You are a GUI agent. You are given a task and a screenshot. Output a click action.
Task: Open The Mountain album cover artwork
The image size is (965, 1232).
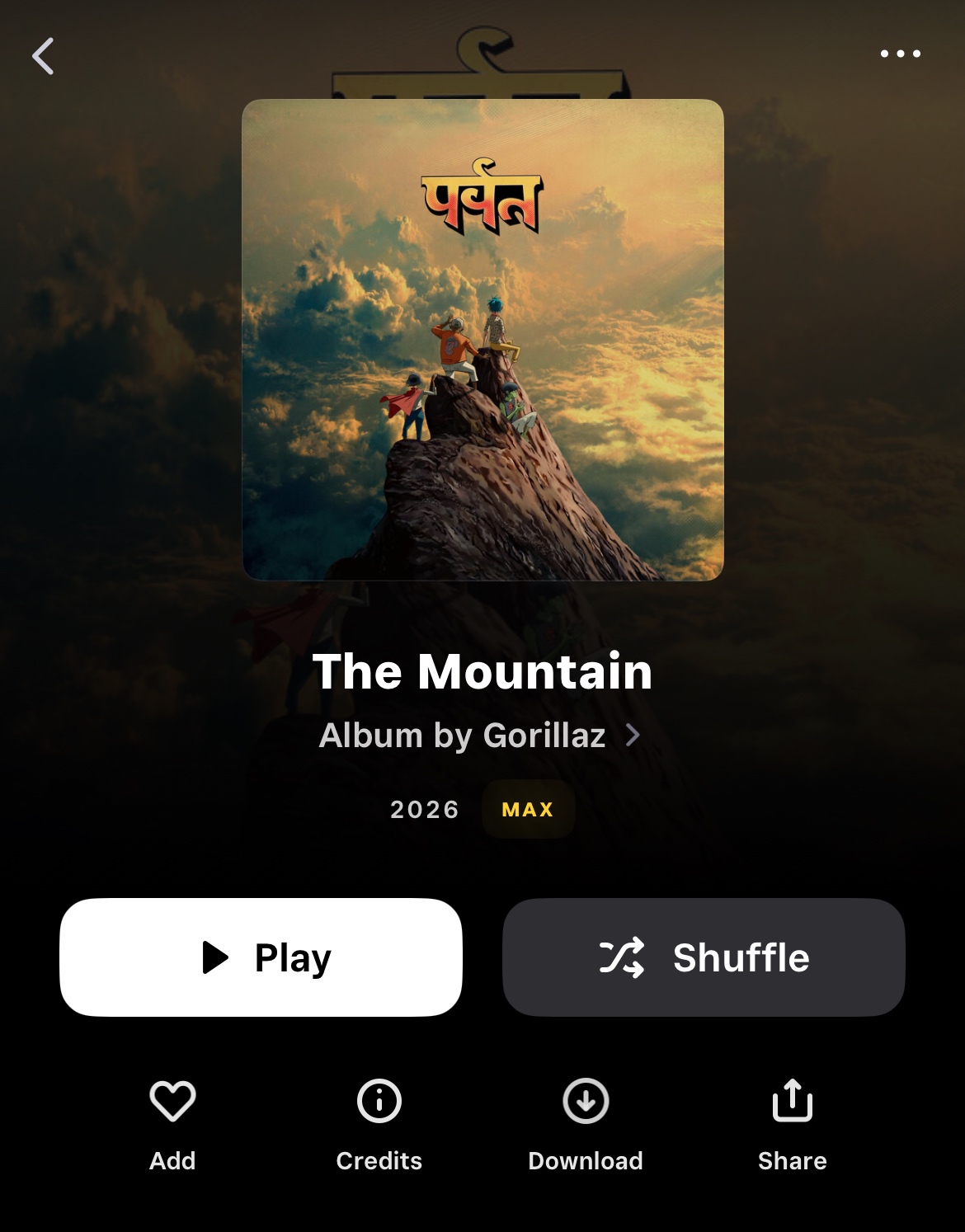[482, 340]
